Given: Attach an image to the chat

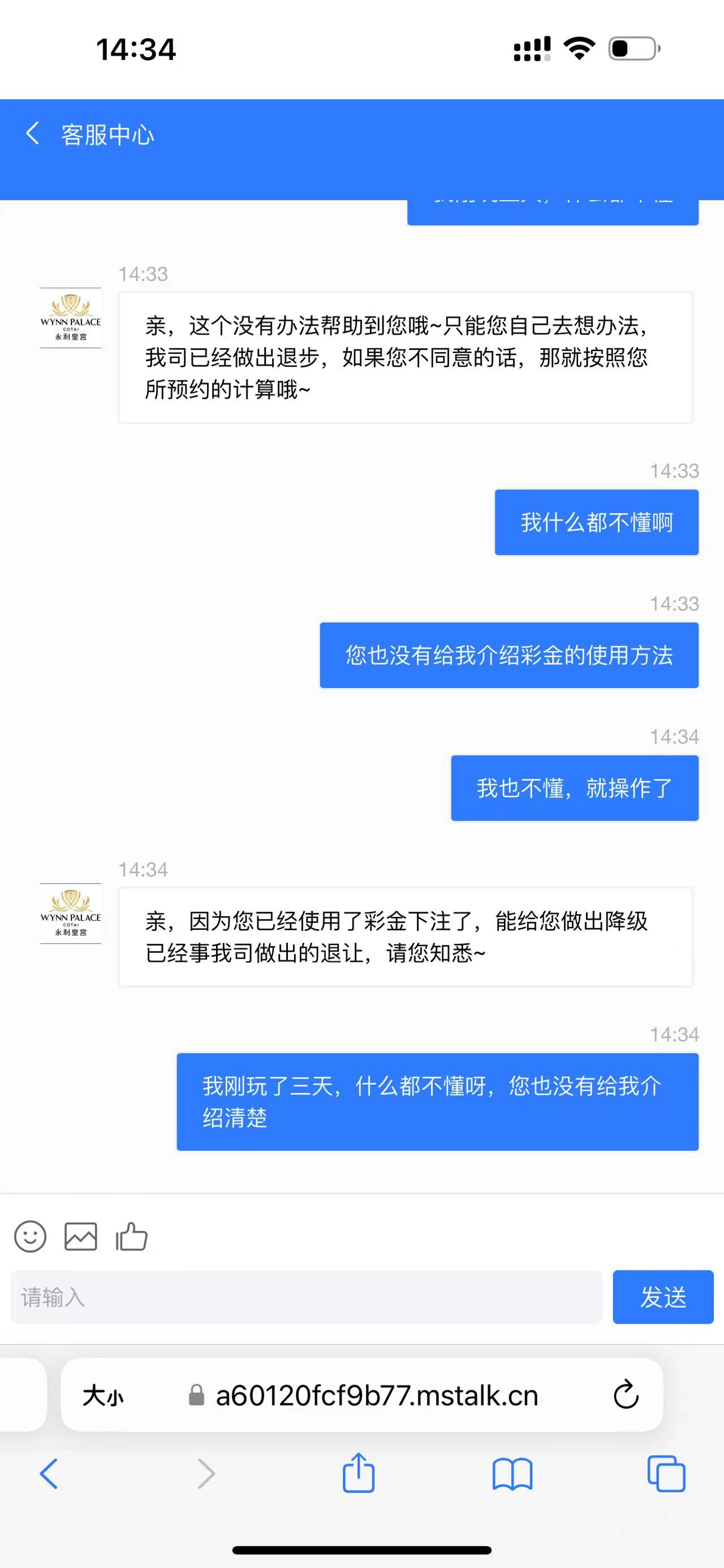Looking at the screenshot, I should click(x=80, y=1236).
